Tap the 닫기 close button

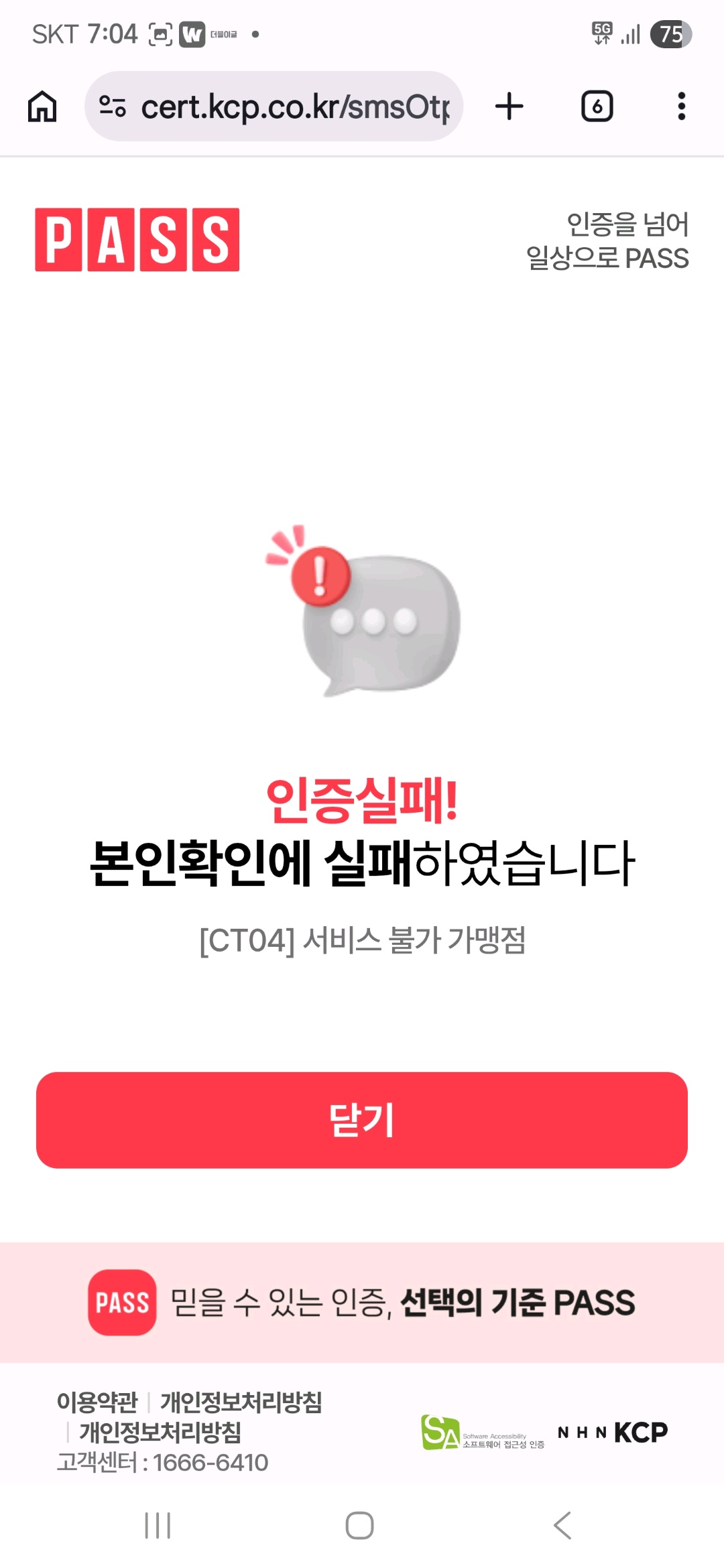(x=362, y=1120)
